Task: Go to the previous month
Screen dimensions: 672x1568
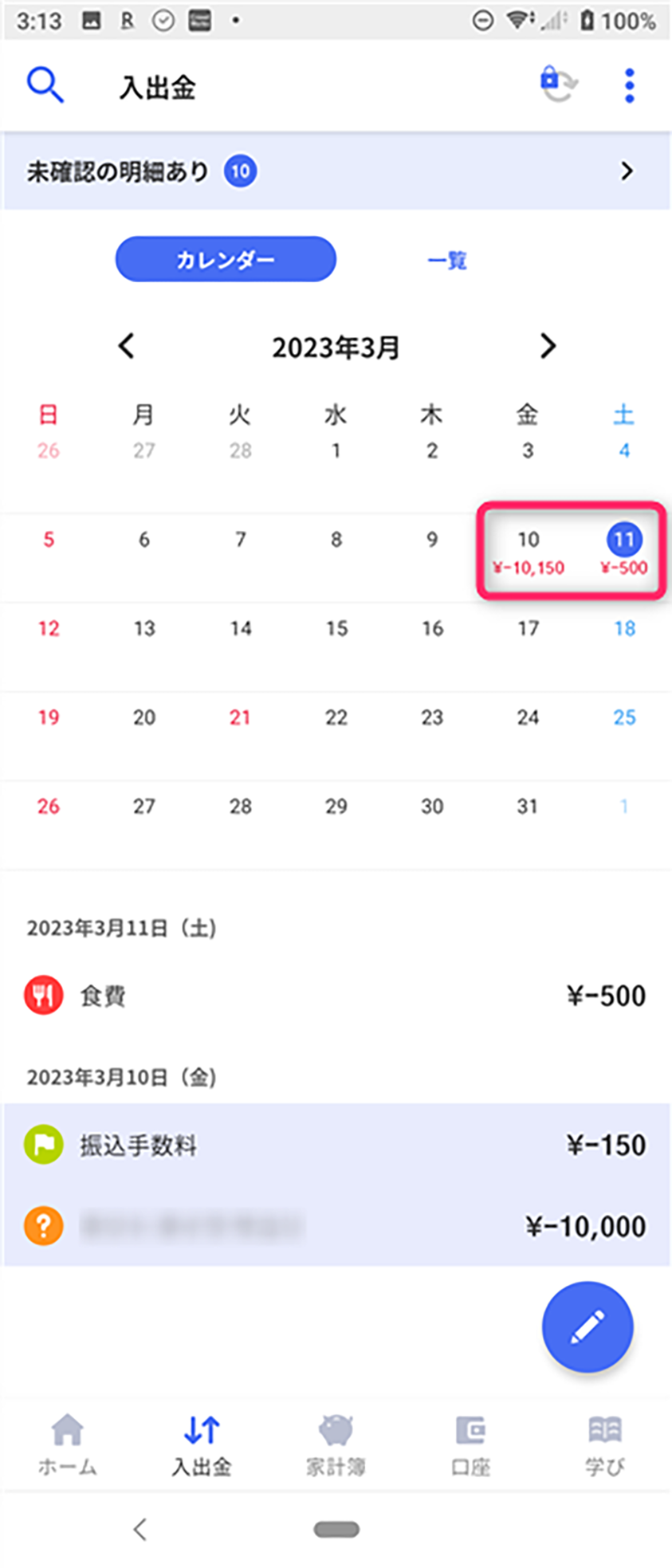Action: (126, 346)
